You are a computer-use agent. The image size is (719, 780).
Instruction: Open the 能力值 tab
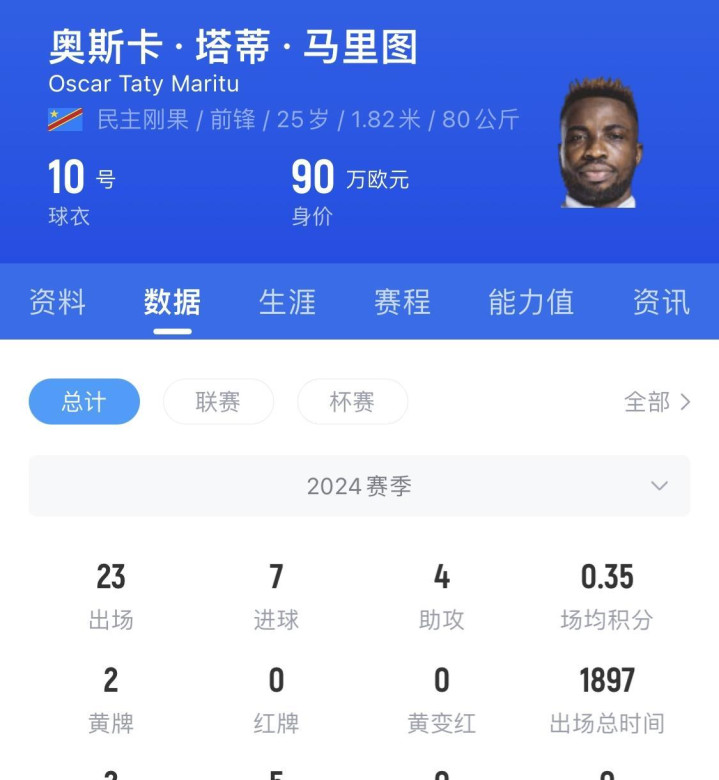click(531, 302)
